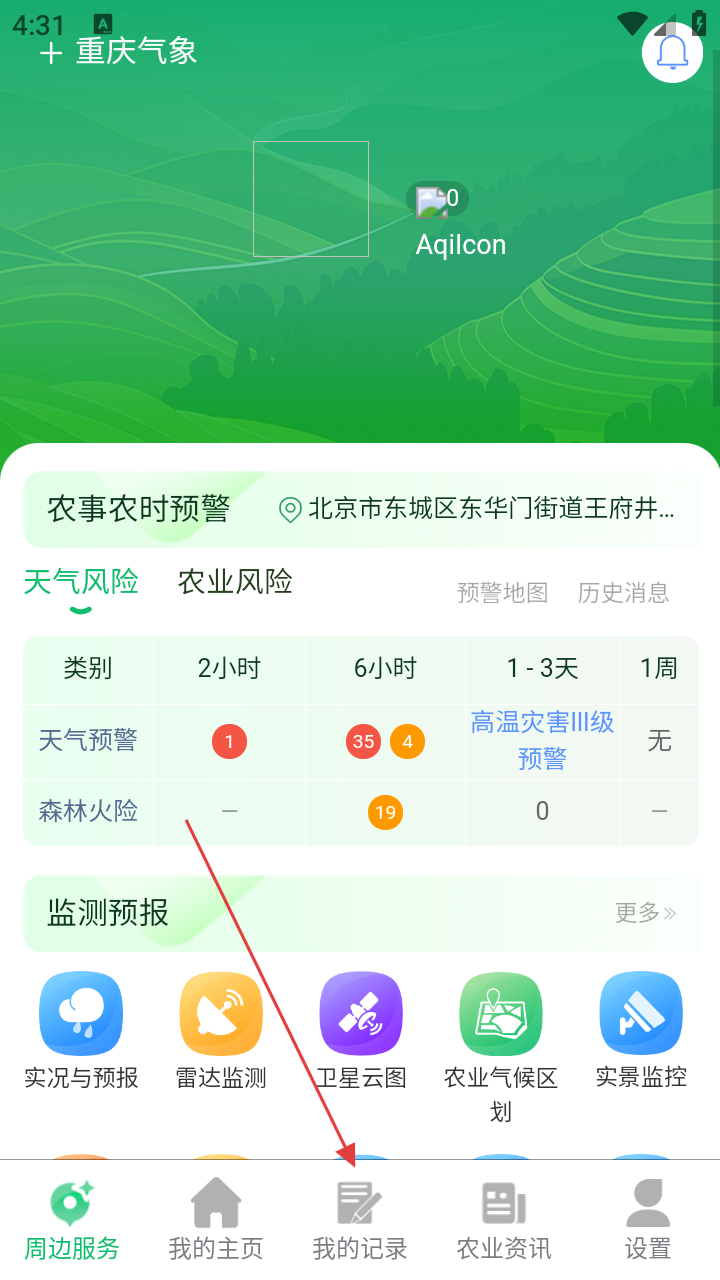The width and height of the screenshot is (720, 1280).
Task: Open the 设置 tab
Action: (x=648, y=1220)
